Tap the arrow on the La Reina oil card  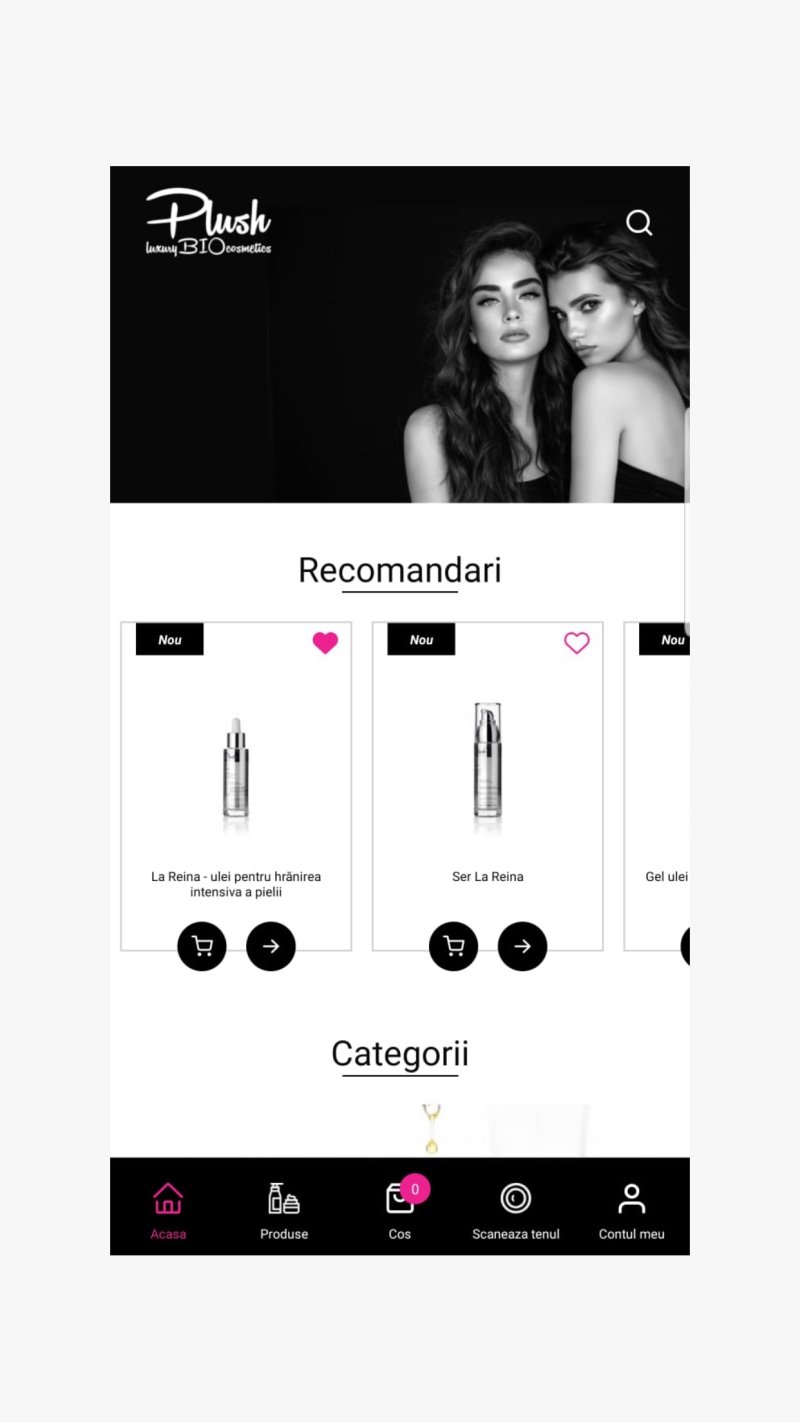click(271, 946)
